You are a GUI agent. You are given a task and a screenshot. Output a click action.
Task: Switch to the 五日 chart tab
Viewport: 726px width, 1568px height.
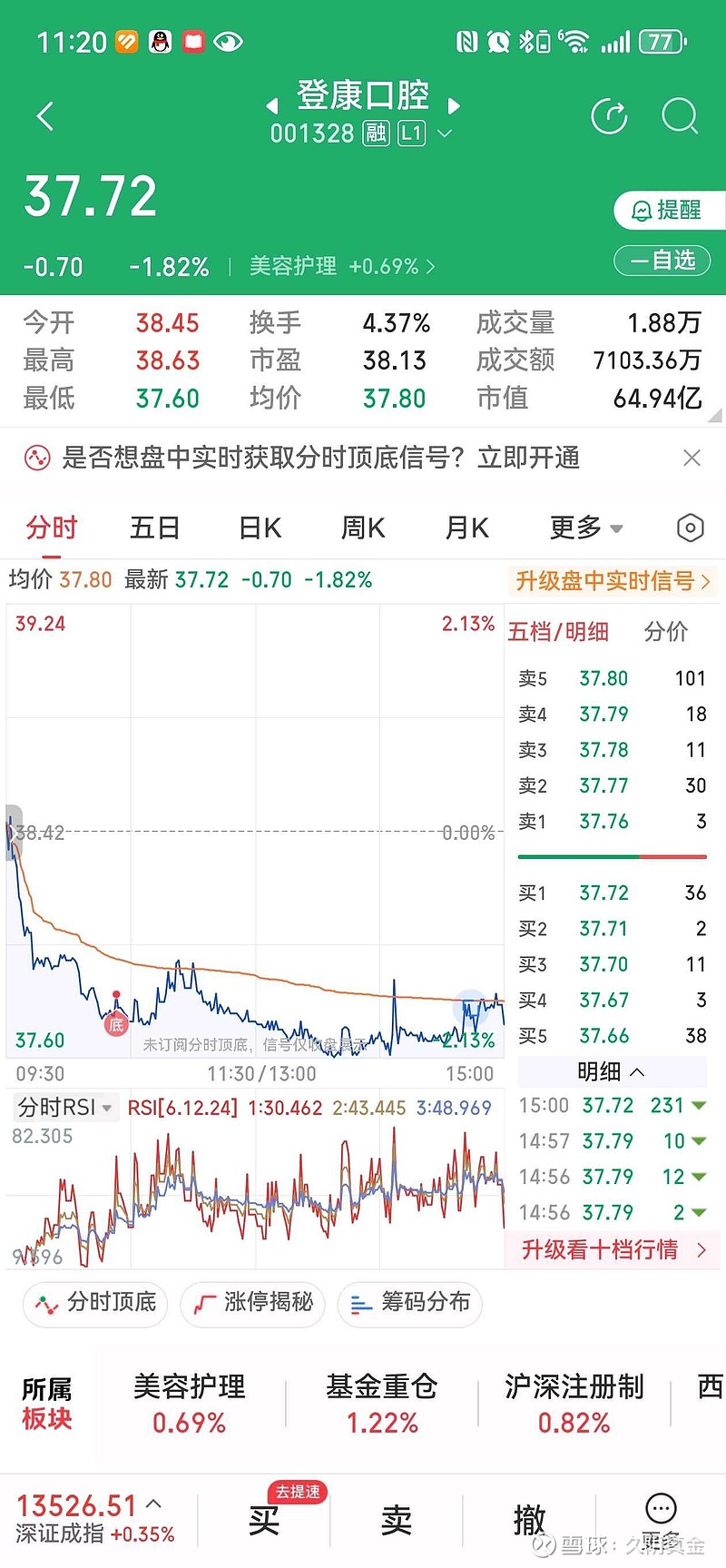(x=154, y=528)
